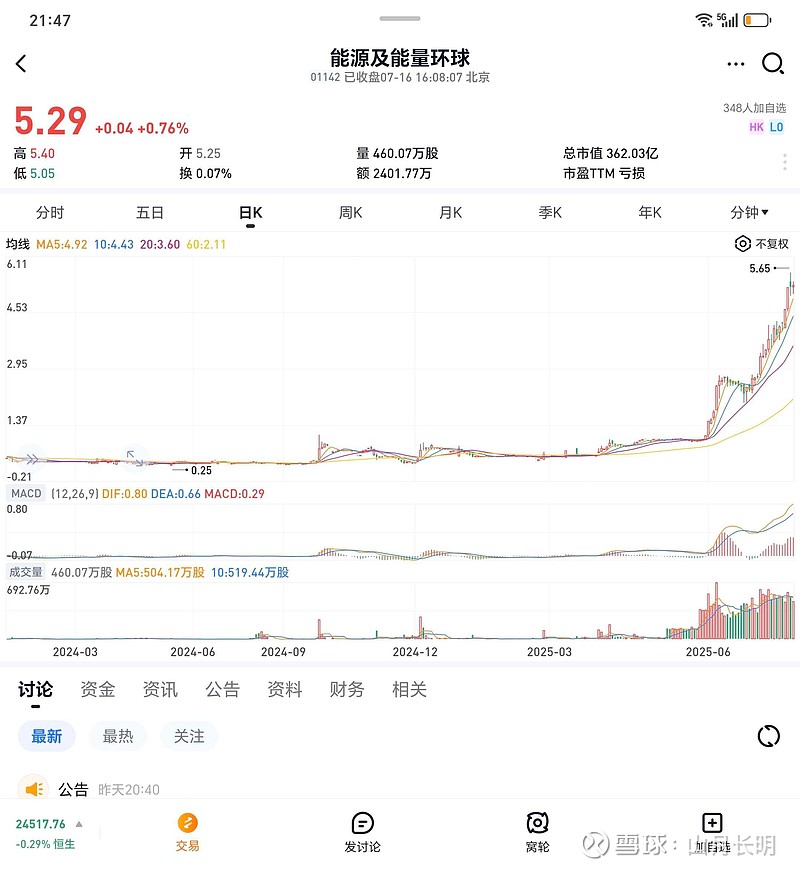Open the 资讯 news tab
This screenshot has width=800, height=870.
[160, 689]
